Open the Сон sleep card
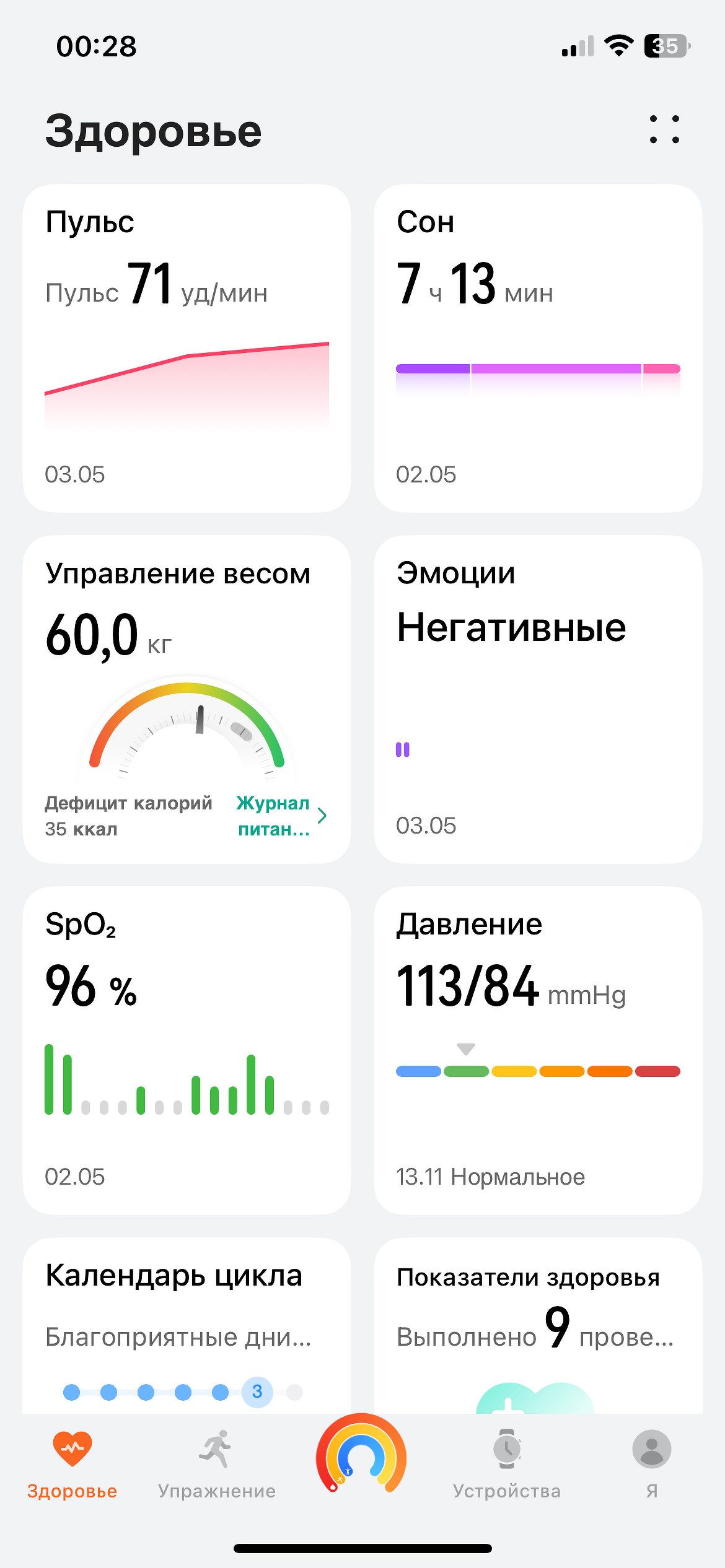Image resolution: width=725 pixels, height=1568 pixels. 538,348
